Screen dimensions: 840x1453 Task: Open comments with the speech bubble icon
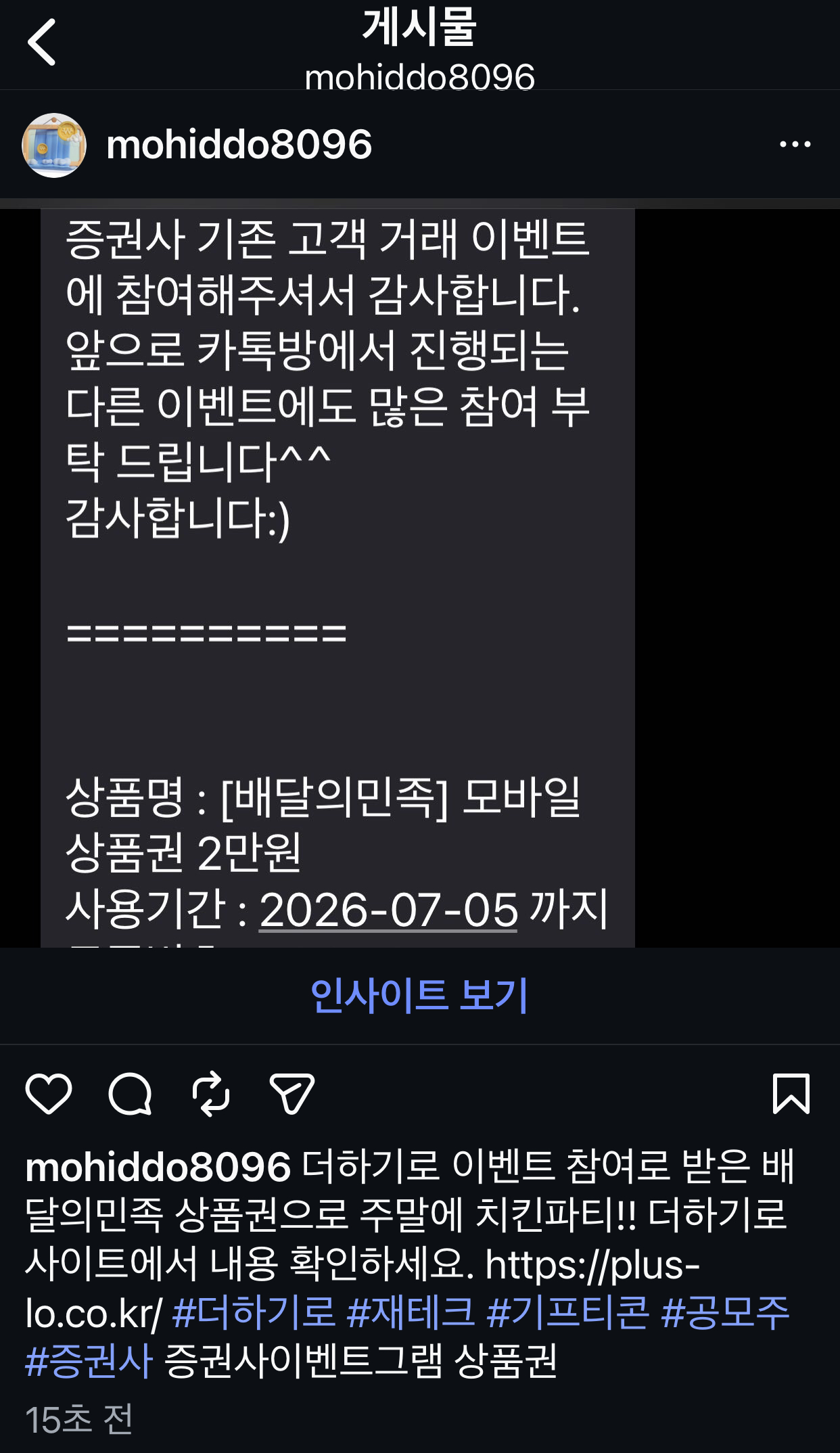130,1094
